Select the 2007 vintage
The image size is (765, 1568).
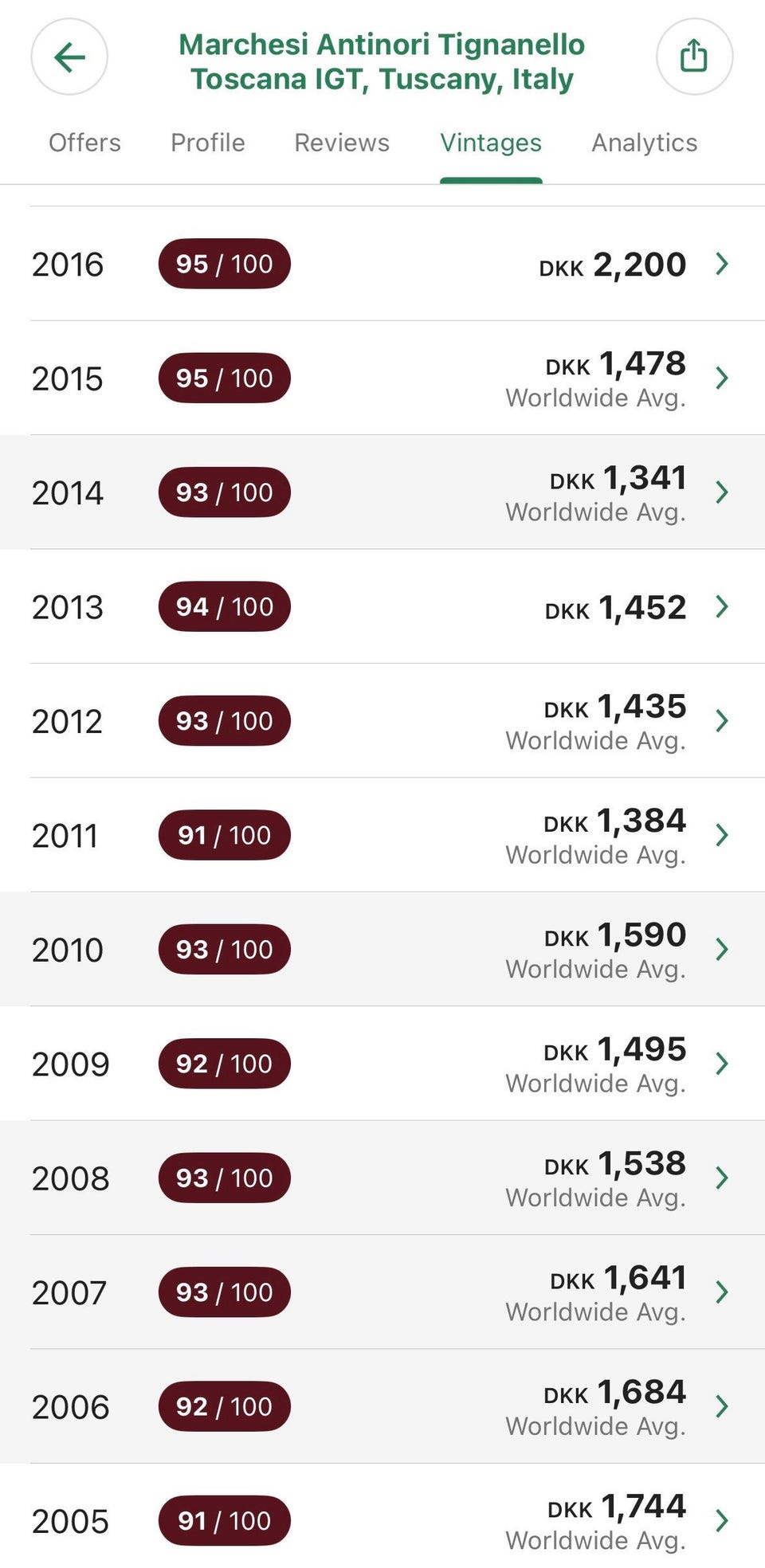[382, 1292]
